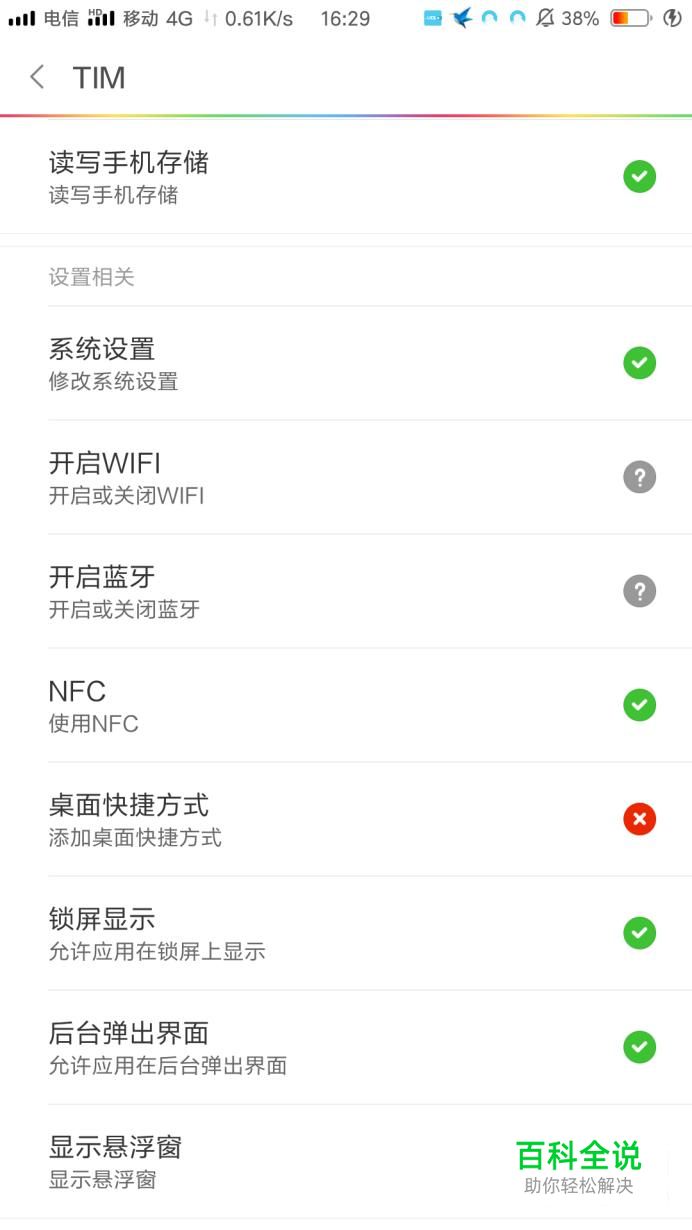
Task: Open the 后台弹出界面 permission row
Action: 346,1047
